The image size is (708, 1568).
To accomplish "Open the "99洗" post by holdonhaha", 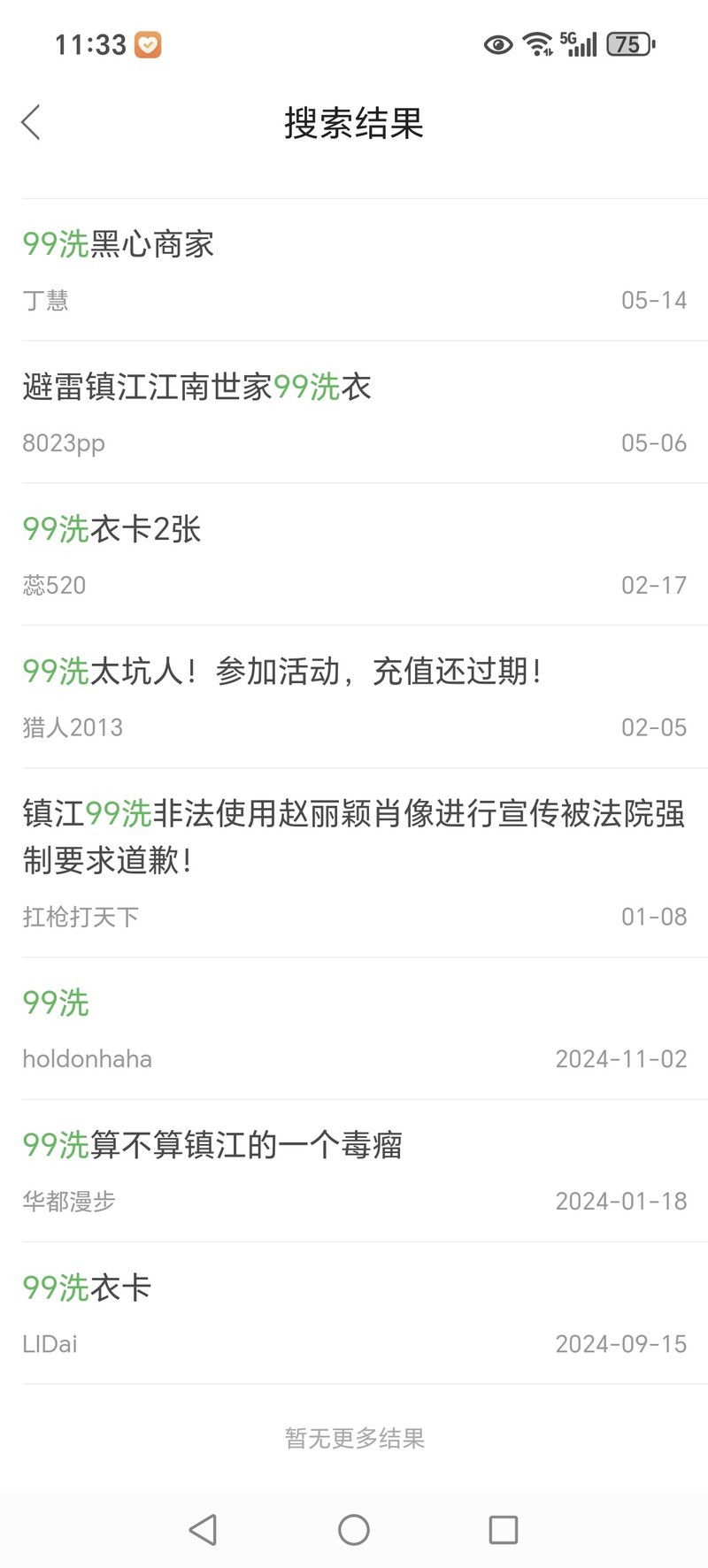I will click(x=57, y=1003).
